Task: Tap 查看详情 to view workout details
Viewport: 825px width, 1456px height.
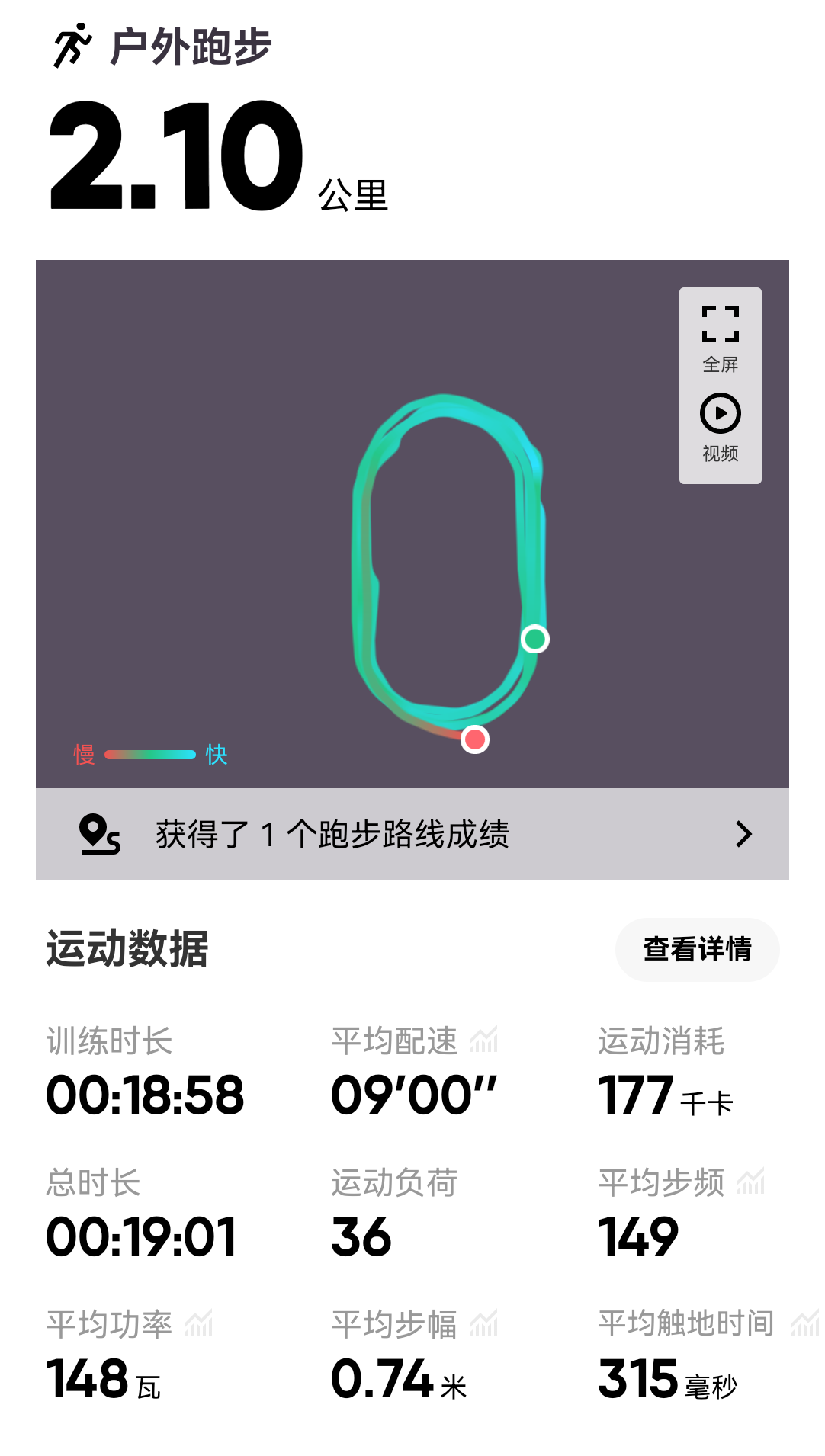Action: 697,949
